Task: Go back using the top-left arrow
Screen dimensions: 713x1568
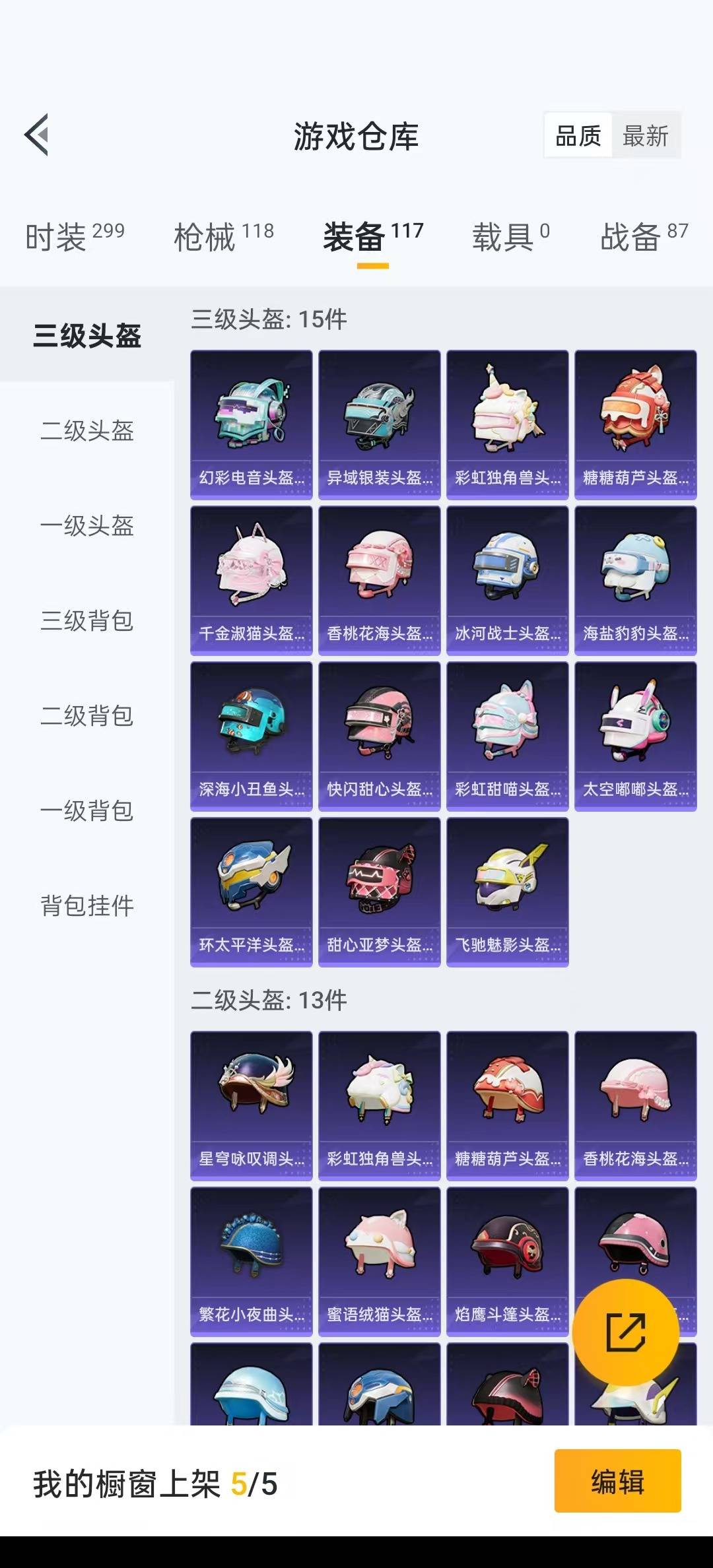Action: 37,135
